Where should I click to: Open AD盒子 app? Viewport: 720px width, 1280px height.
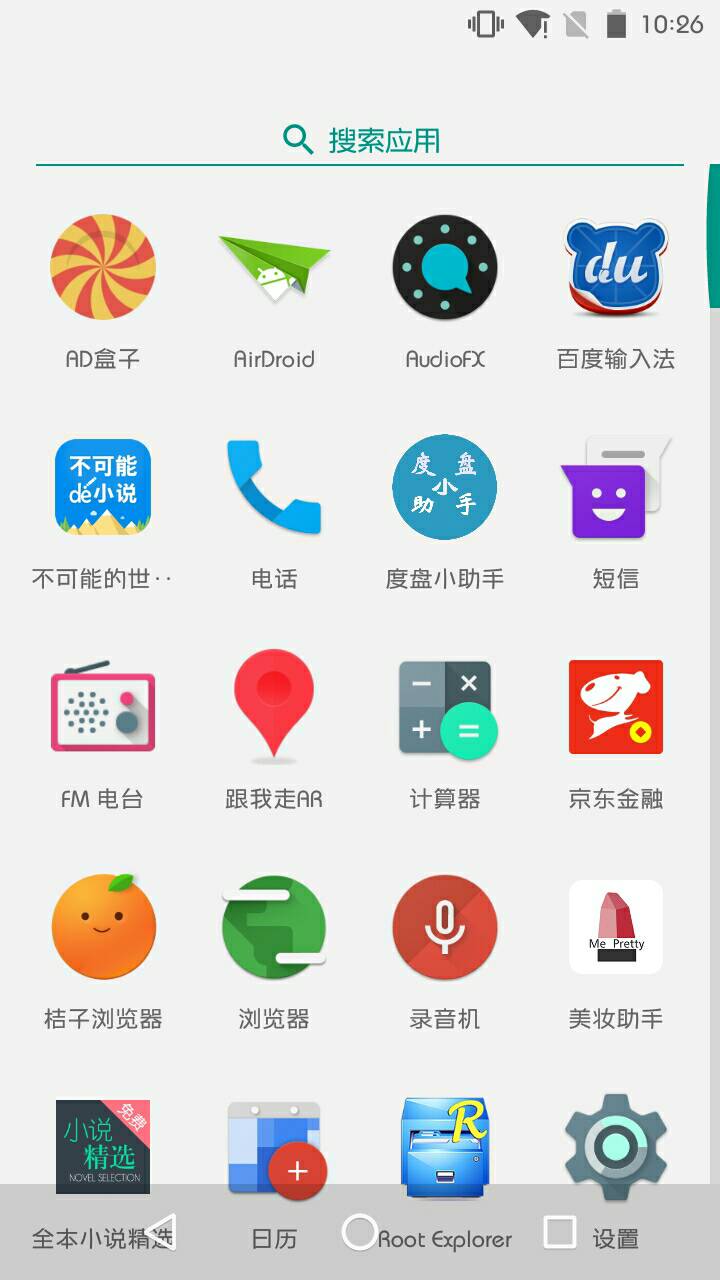104,267
